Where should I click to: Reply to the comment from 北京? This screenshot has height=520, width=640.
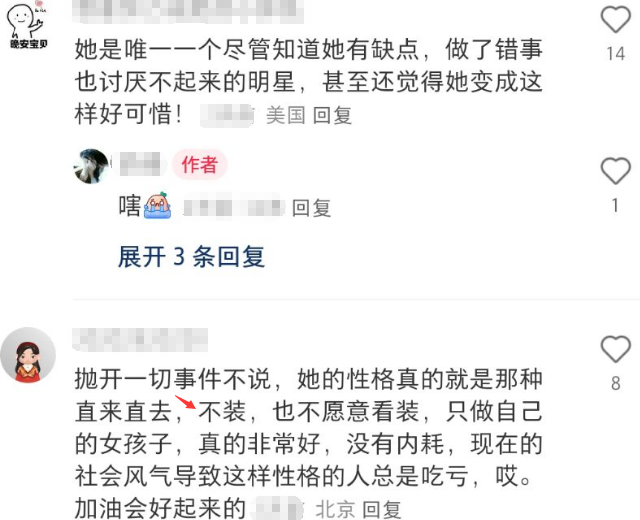pos(381,509)
